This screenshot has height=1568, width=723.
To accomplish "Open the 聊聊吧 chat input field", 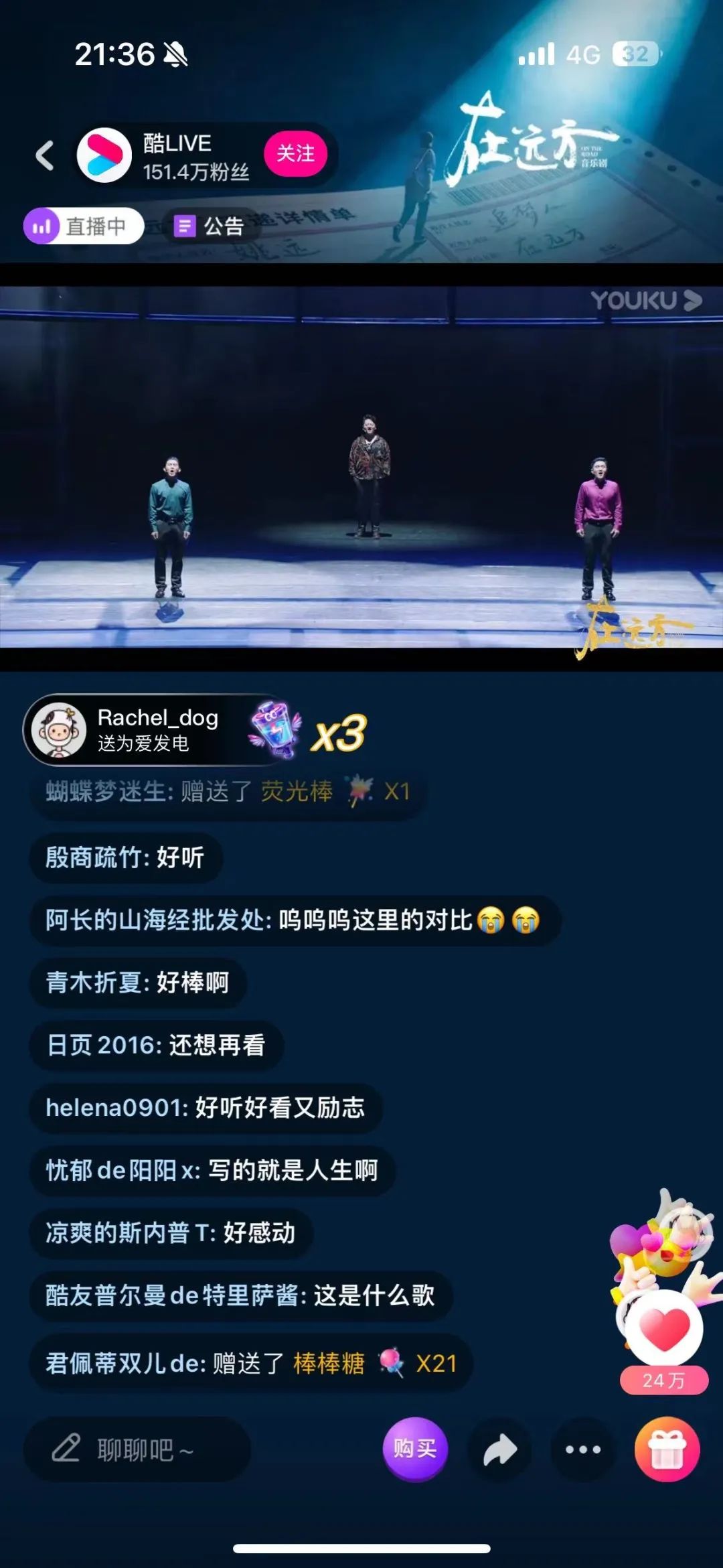I will pos(137,1450).
